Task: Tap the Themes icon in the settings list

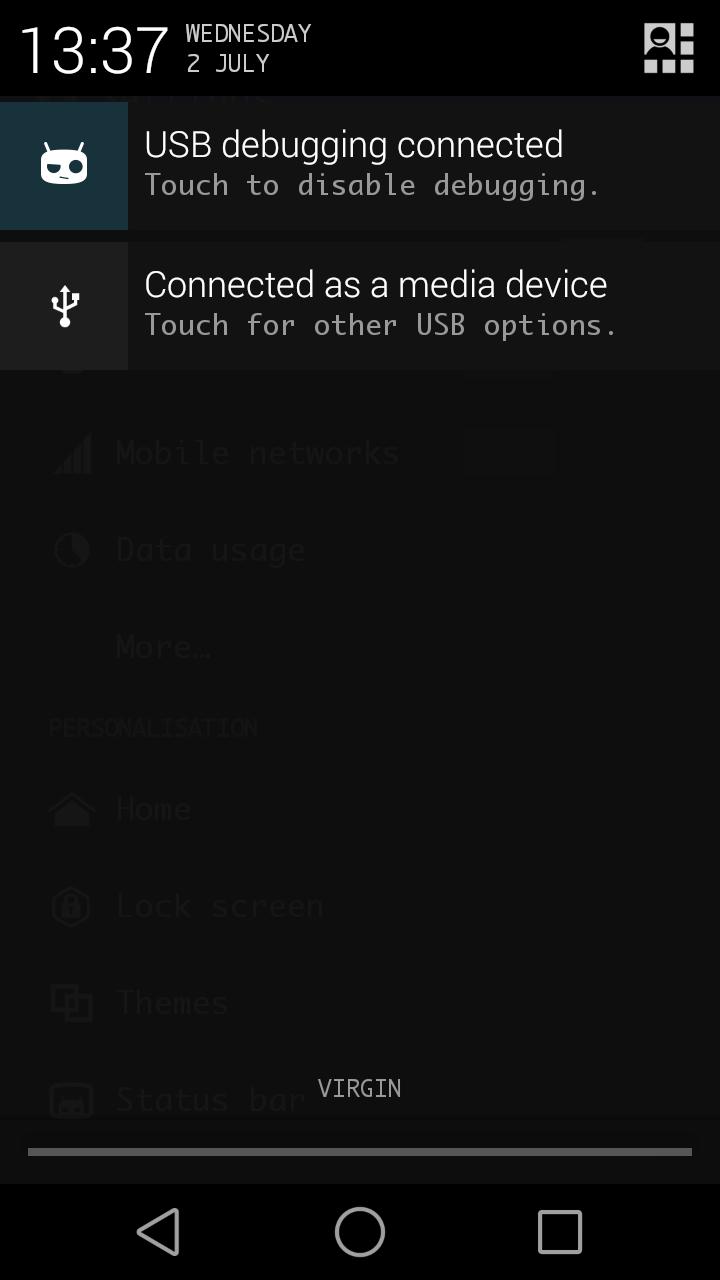Action: click(x=70, y=1001)
